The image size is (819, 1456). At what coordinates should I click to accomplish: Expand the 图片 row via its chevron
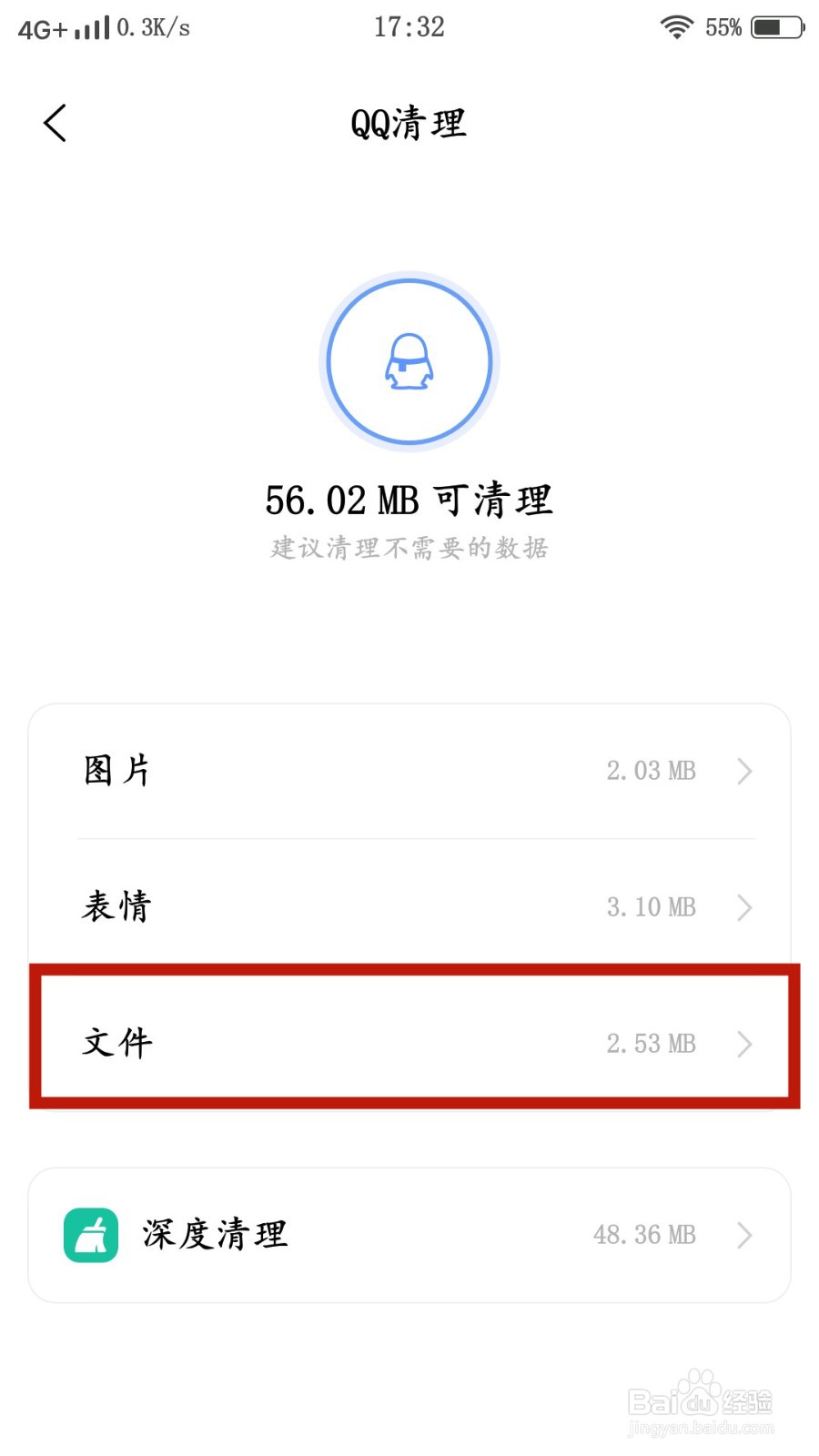click(744, 771)
